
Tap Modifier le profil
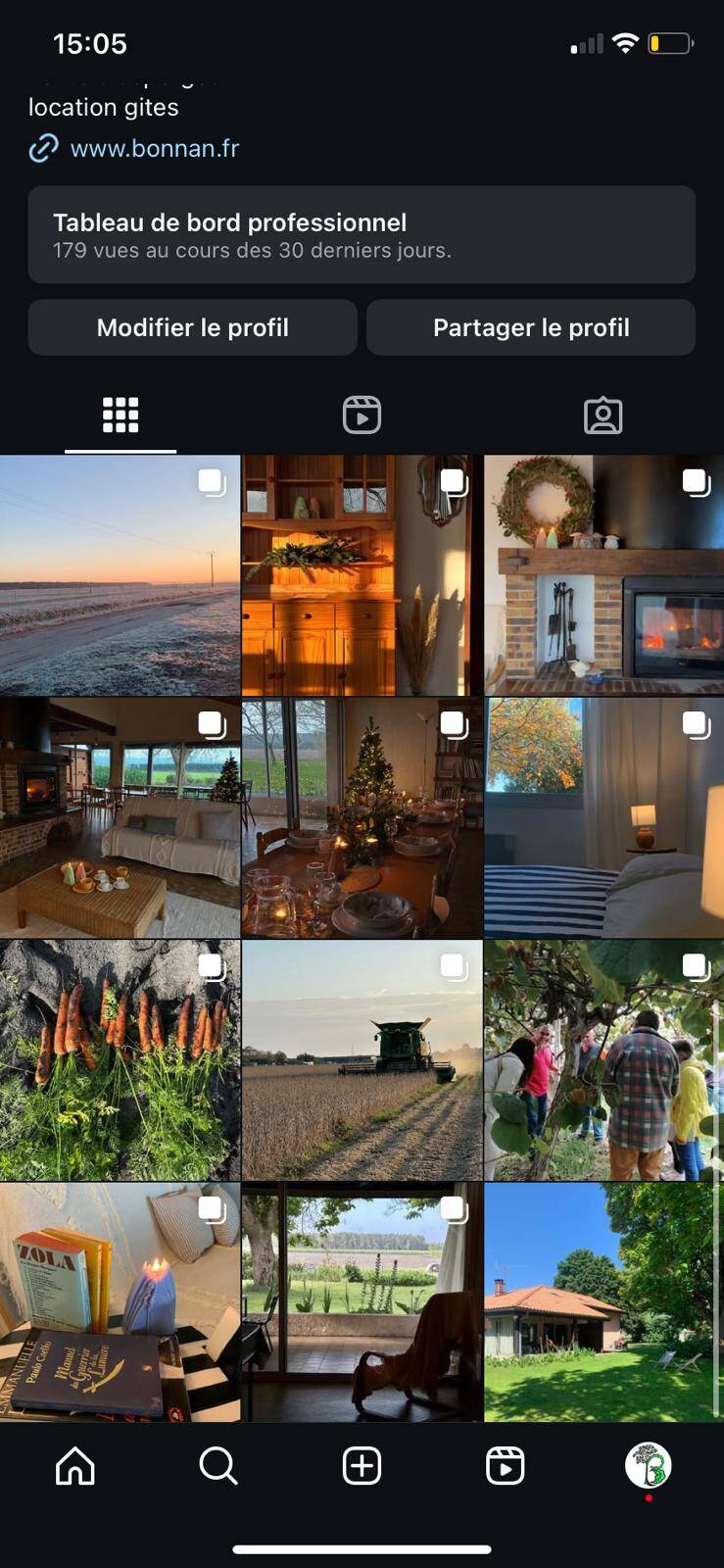[192, 327]
